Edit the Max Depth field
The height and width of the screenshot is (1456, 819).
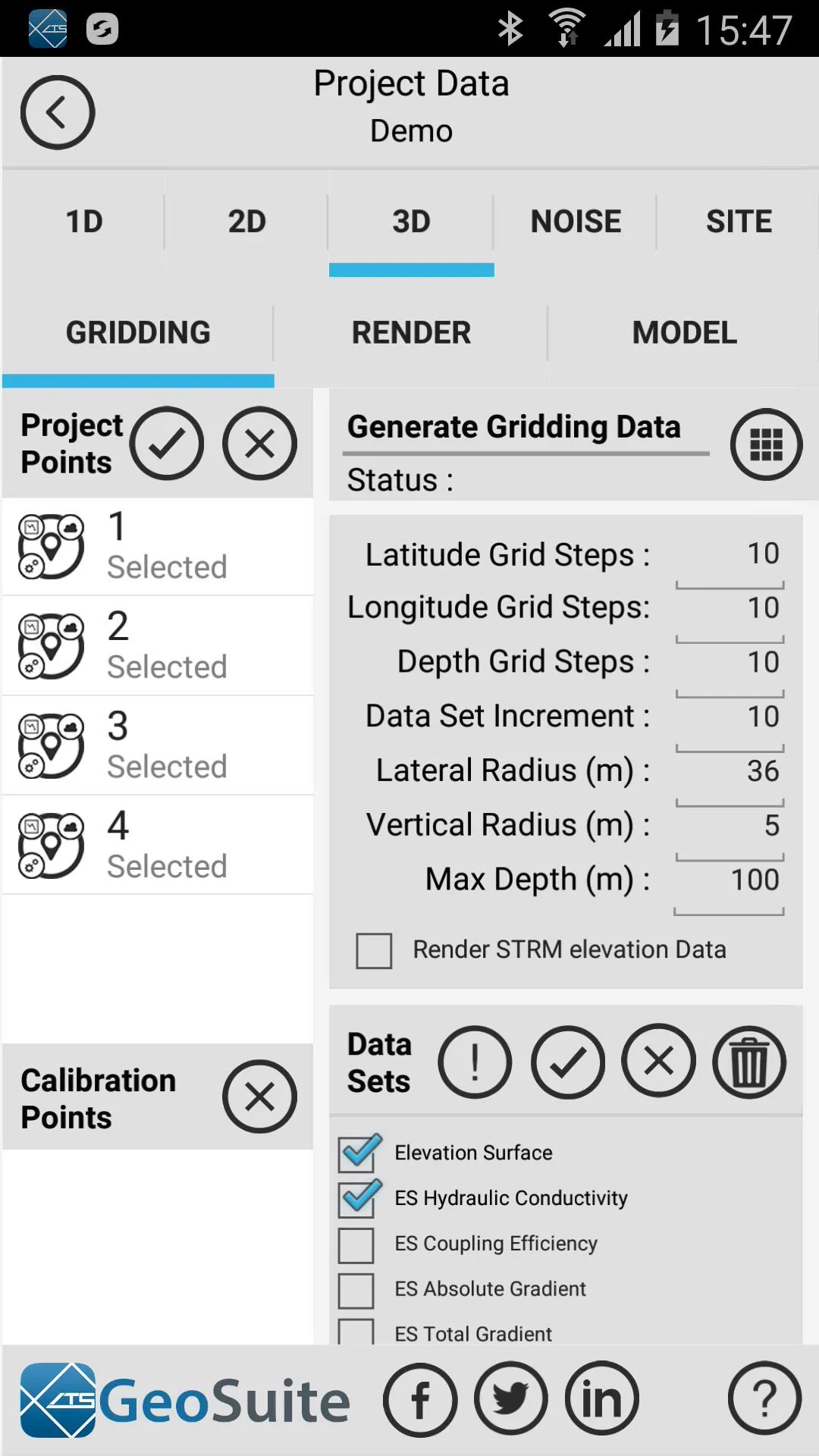(730, 888)
